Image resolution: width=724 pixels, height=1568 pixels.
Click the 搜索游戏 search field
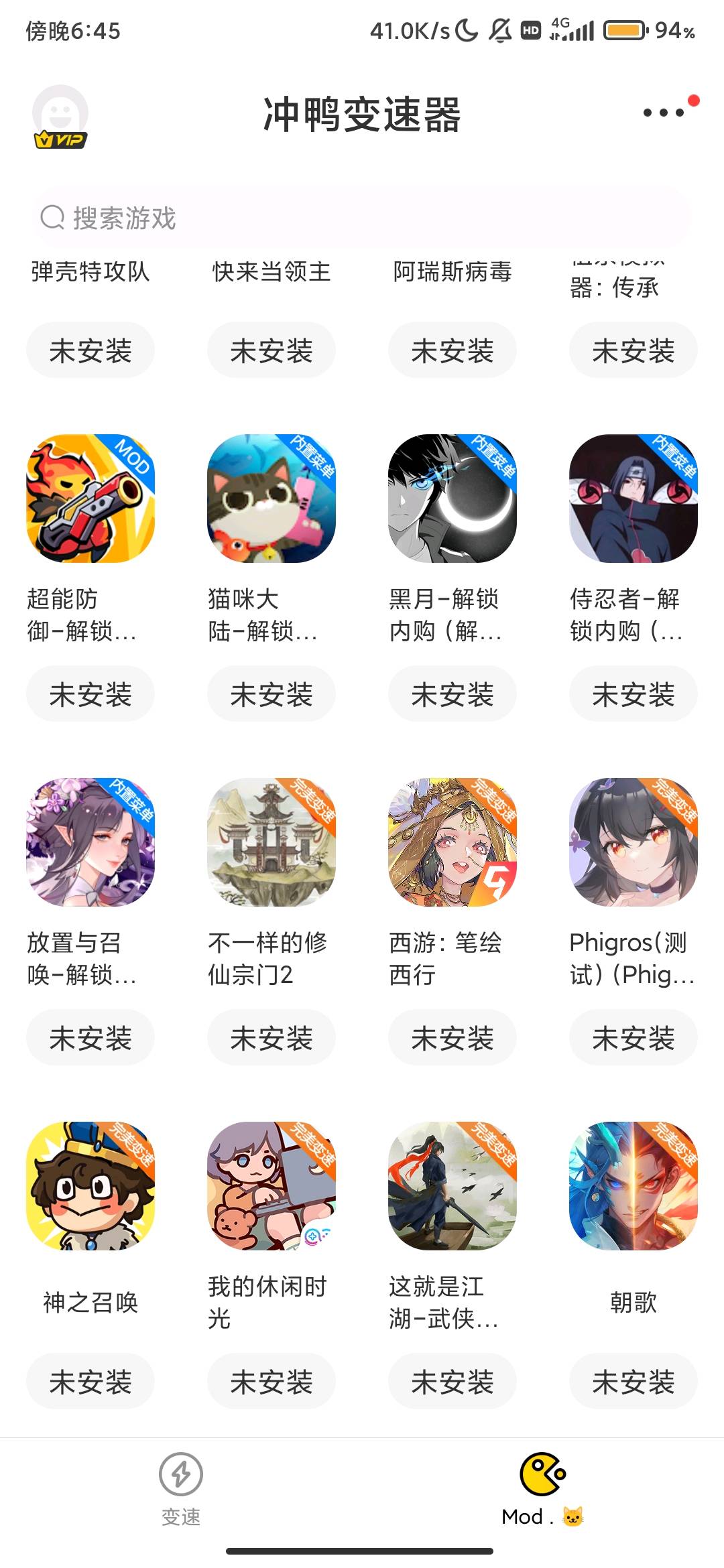(x=362, y=216)
